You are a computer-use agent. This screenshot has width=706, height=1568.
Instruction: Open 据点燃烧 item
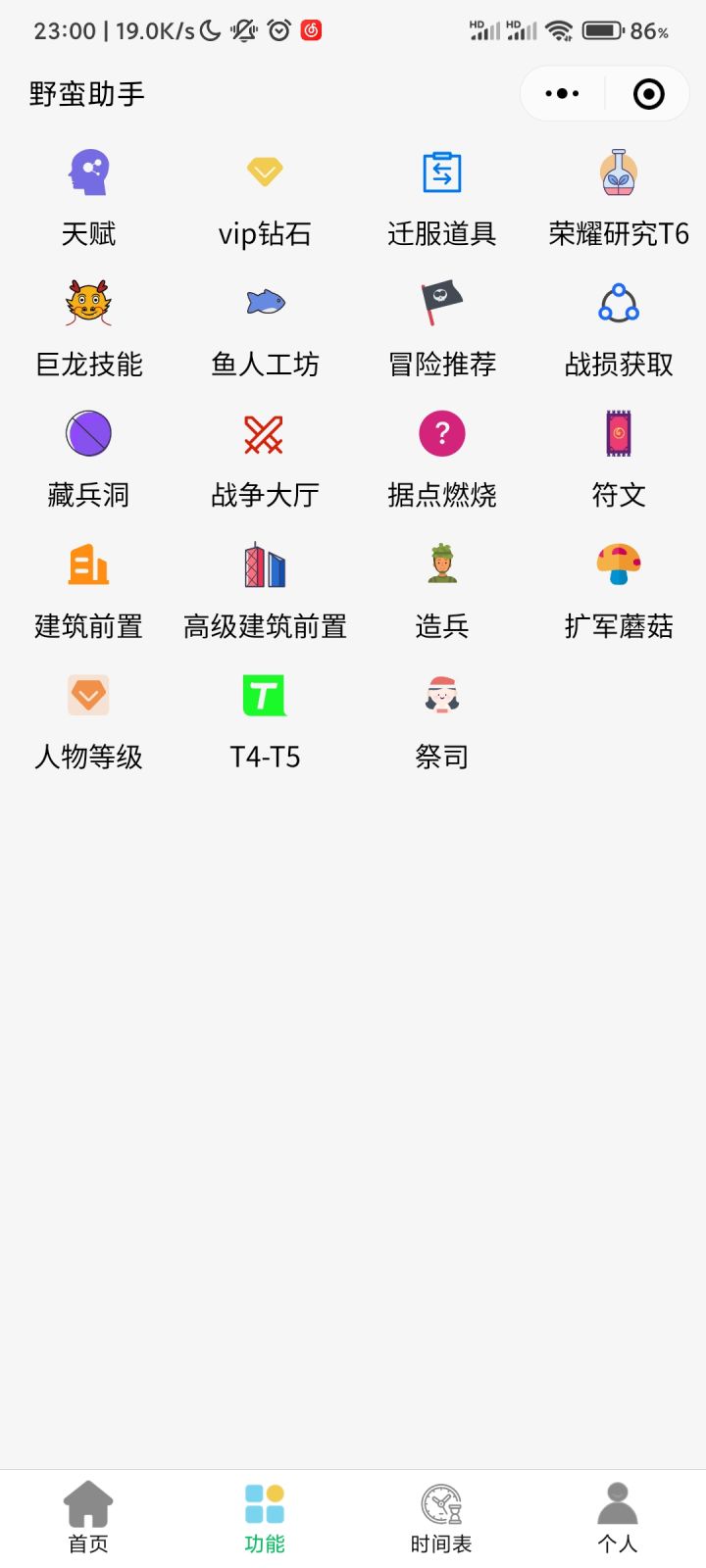[x=441, y=458]
